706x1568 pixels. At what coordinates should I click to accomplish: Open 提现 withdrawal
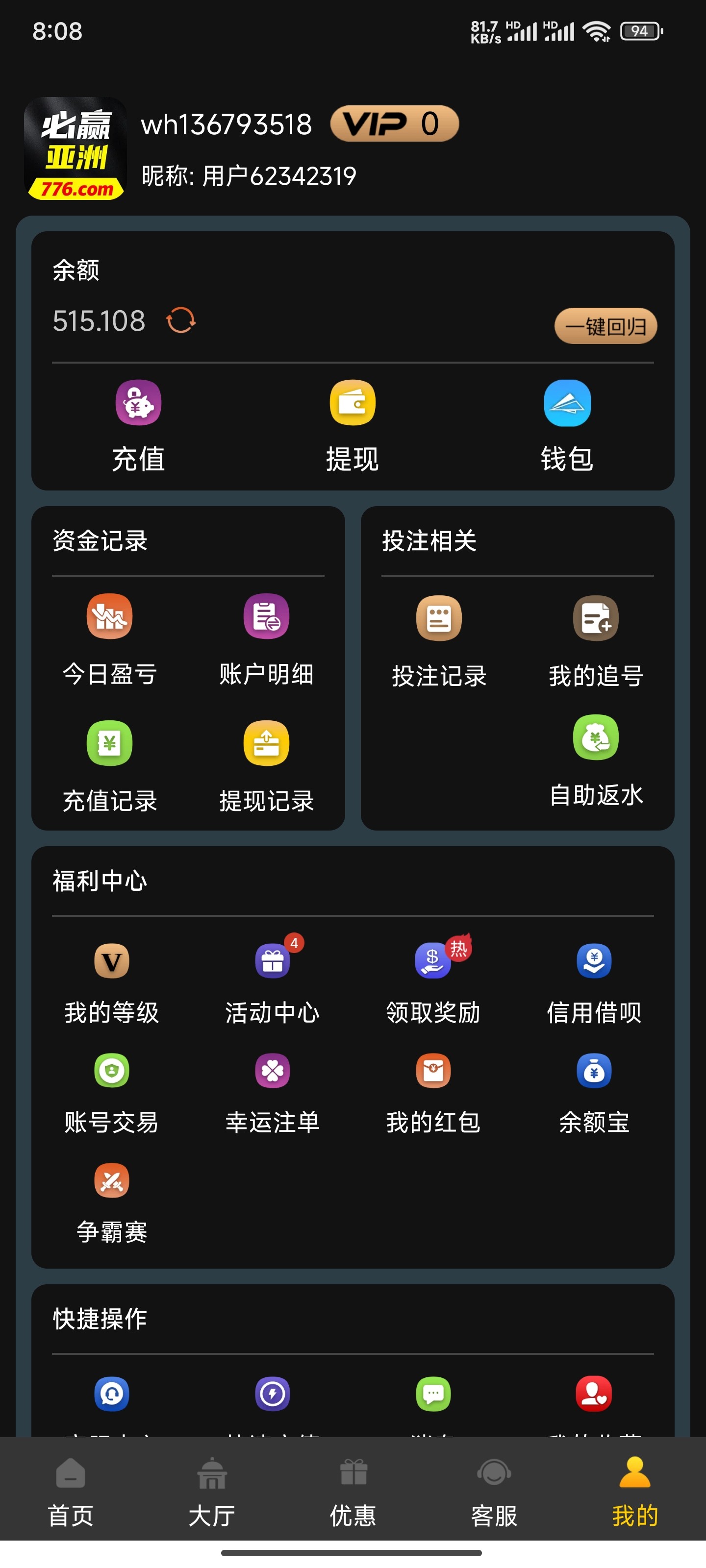pyautogui.click(x=352, y=425)
